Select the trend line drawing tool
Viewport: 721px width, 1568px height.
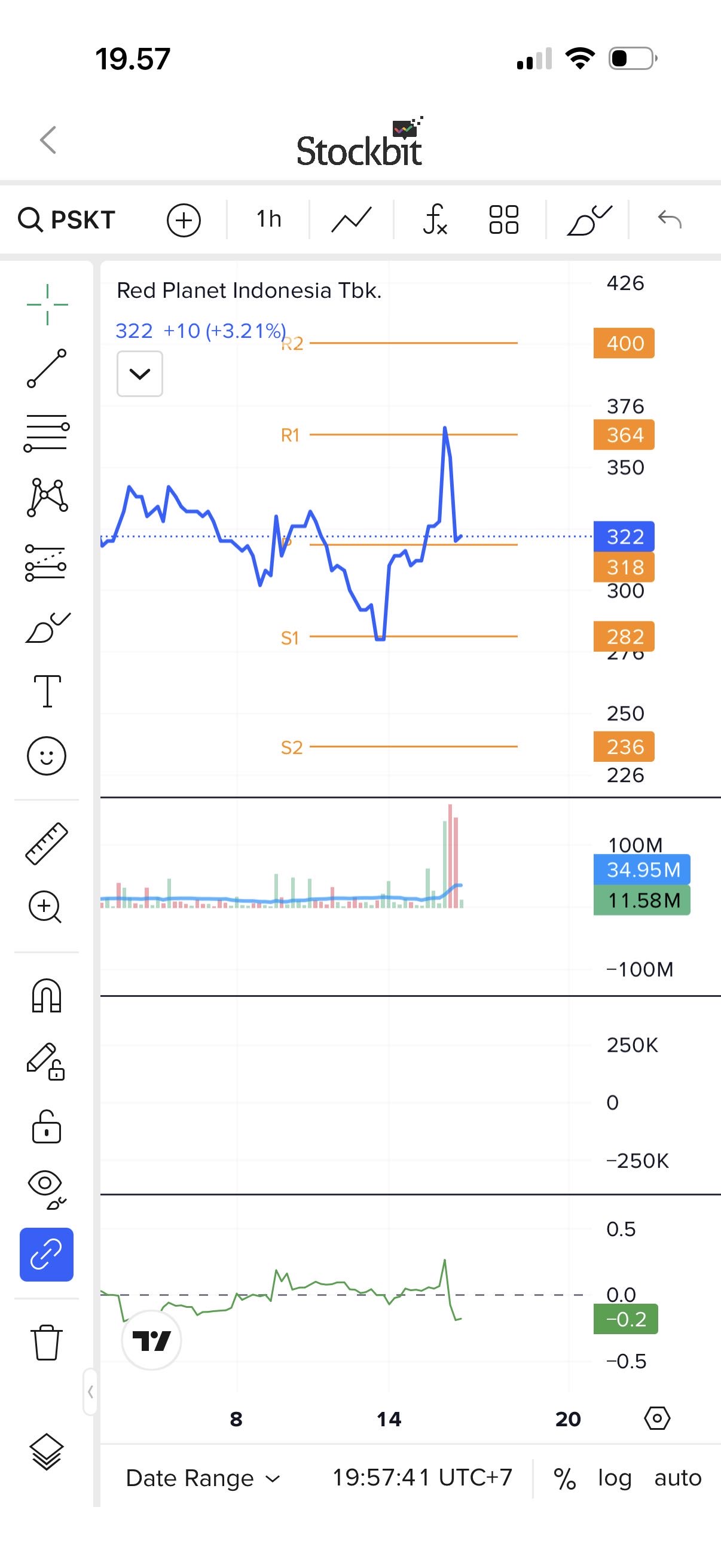click(47, 368)
